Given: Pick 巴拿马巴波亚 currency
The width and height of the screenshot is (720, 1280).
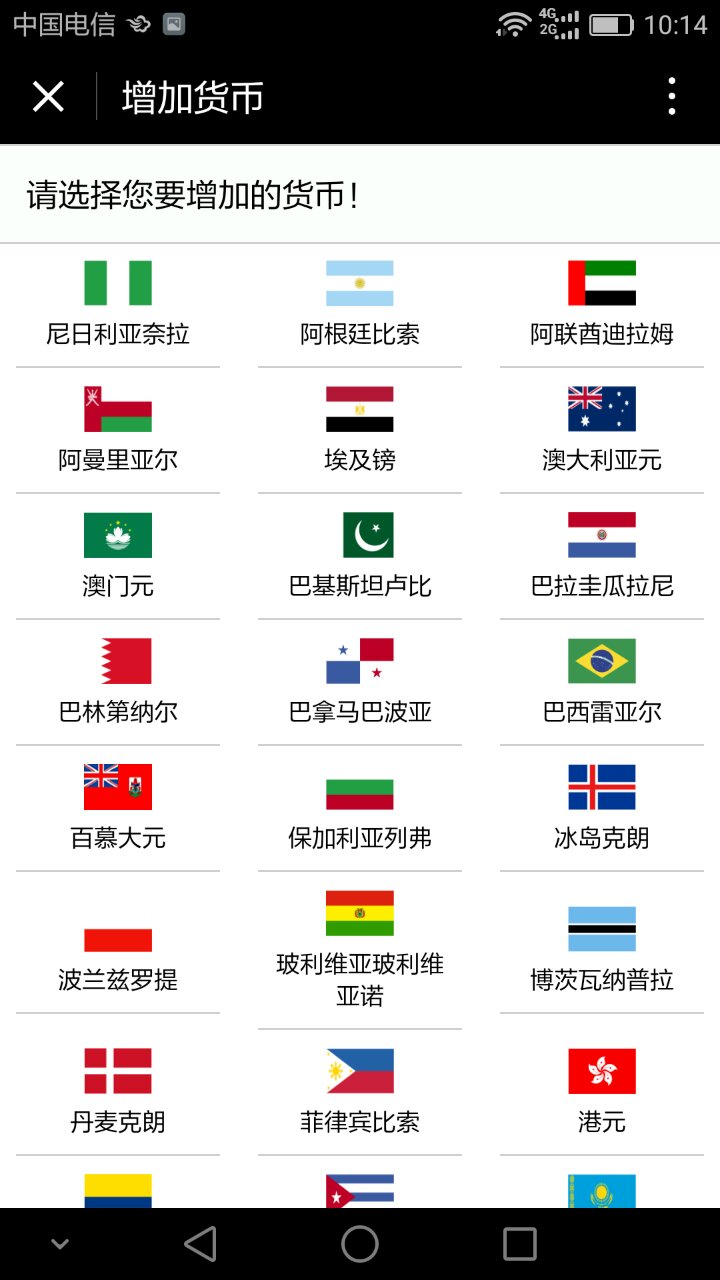Looking at the screenshot, I should pyautogui.click(x=360, y=682).
